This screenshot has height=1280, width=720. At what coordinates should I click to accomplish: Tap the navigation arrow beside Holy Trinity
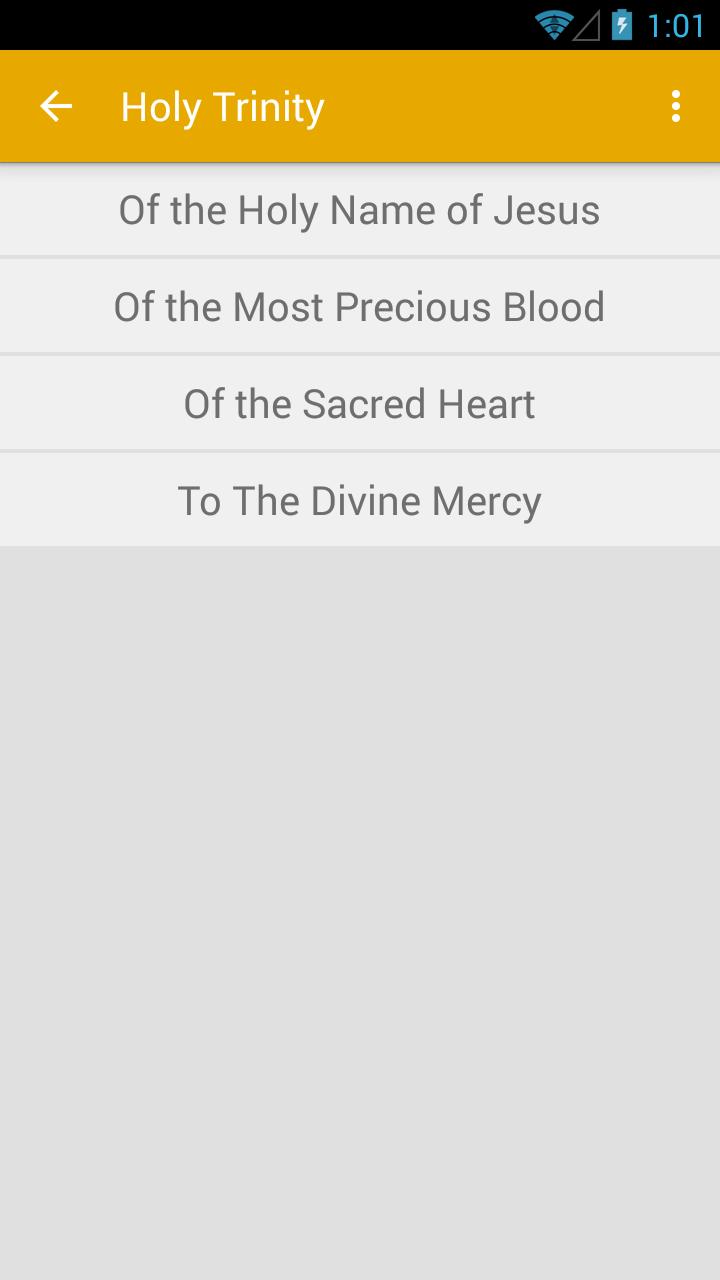coord(55,105)
